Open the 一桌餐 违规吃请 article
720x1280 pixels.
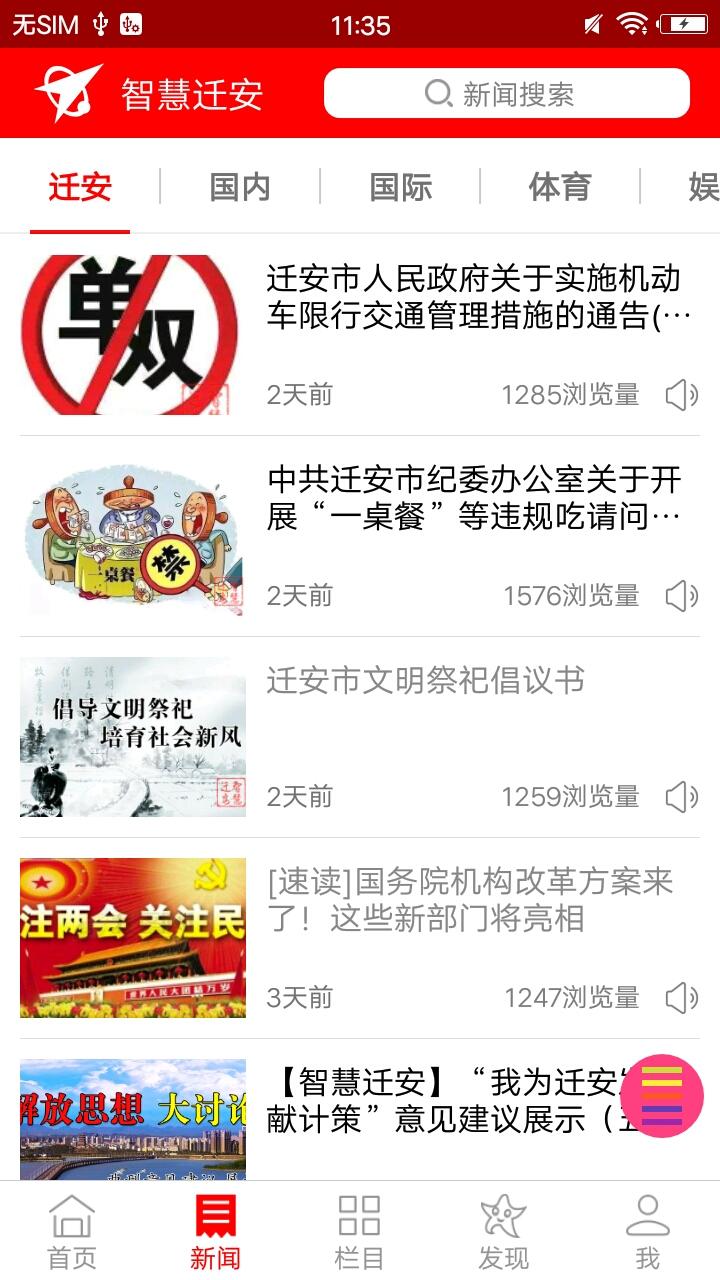tap(474, 498)
